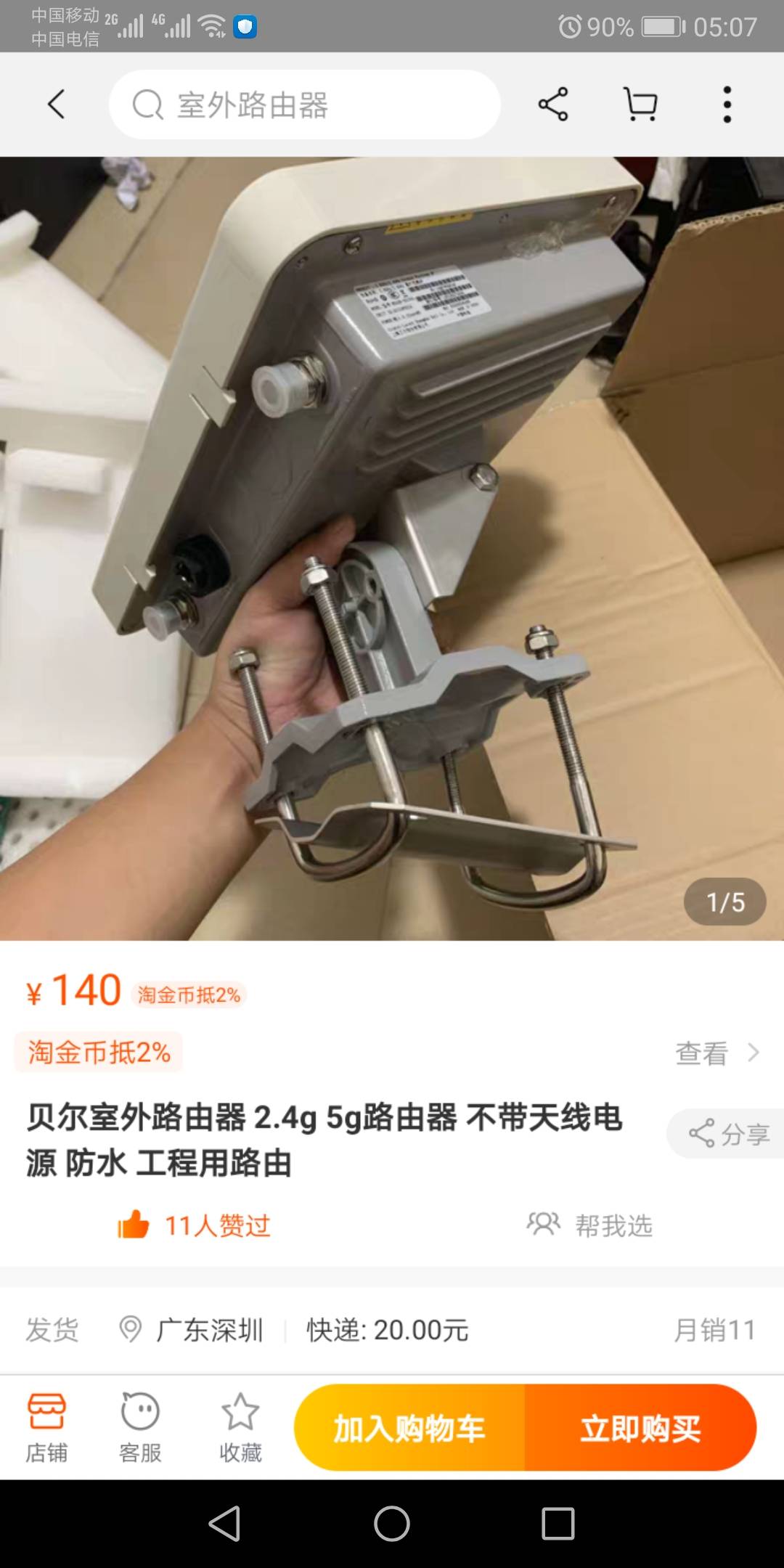The image size is (784, 1568).
Task: Tap the system home button
Action: click(392, 1523)
